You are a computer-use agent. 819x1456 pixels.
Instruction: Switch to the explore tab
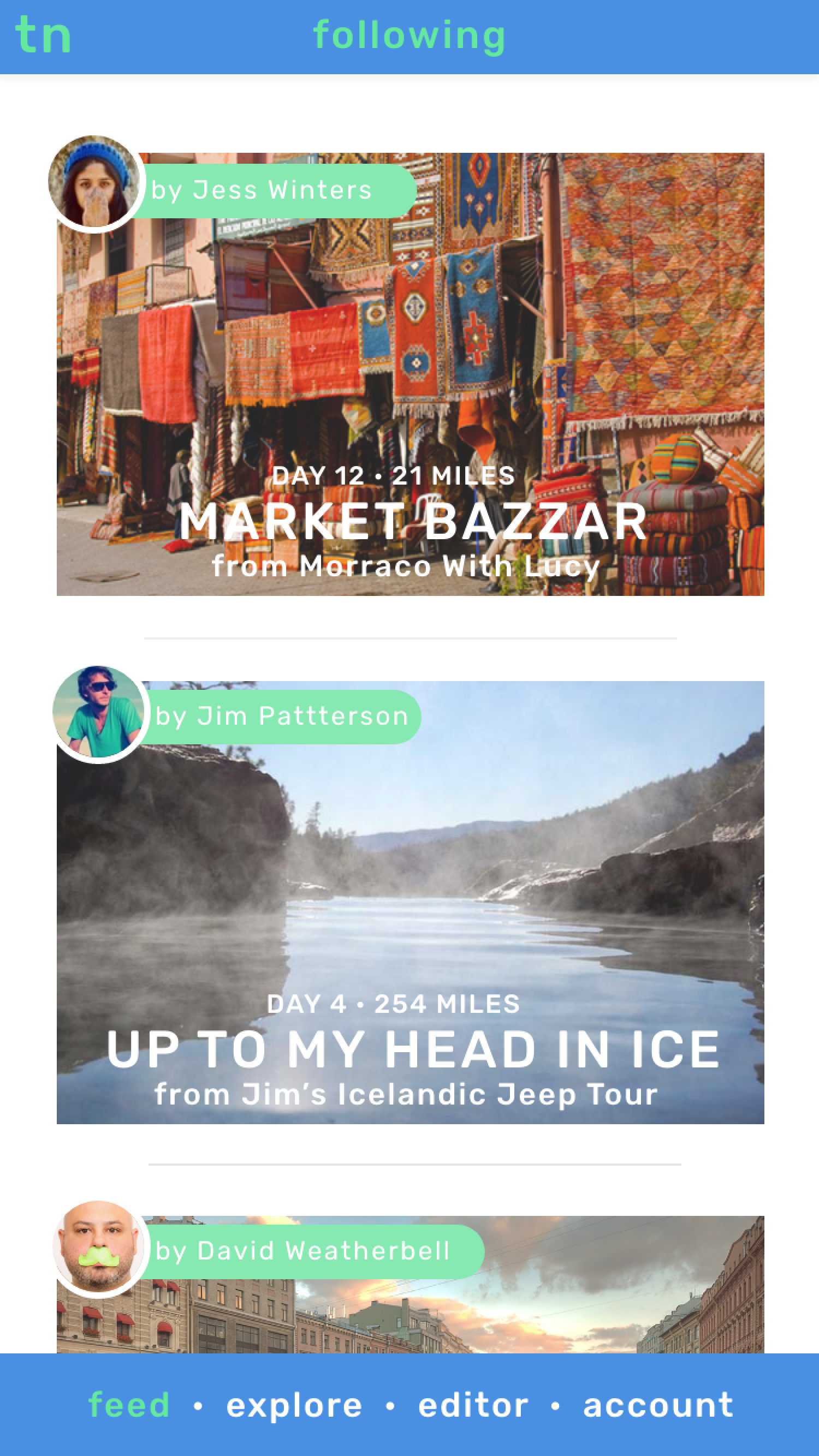click(294, 1406)
